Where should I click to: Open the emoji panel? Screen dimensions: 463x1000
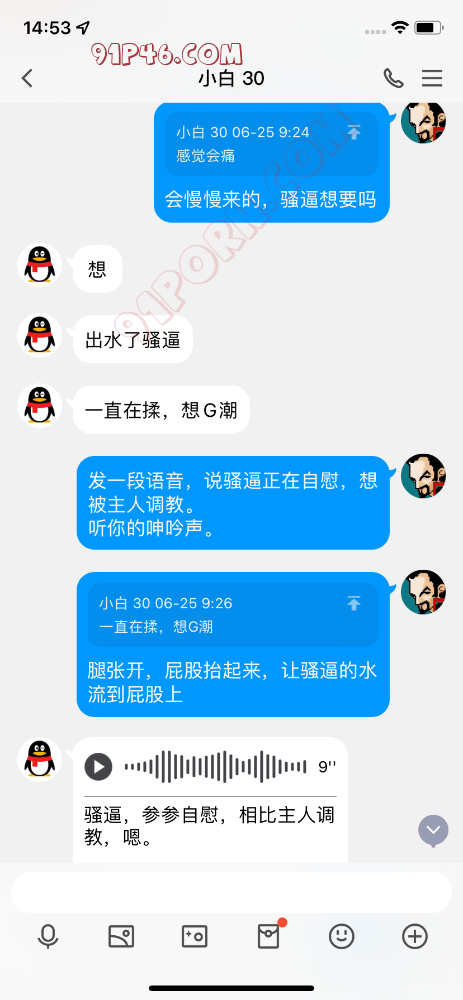coord(342,936)
